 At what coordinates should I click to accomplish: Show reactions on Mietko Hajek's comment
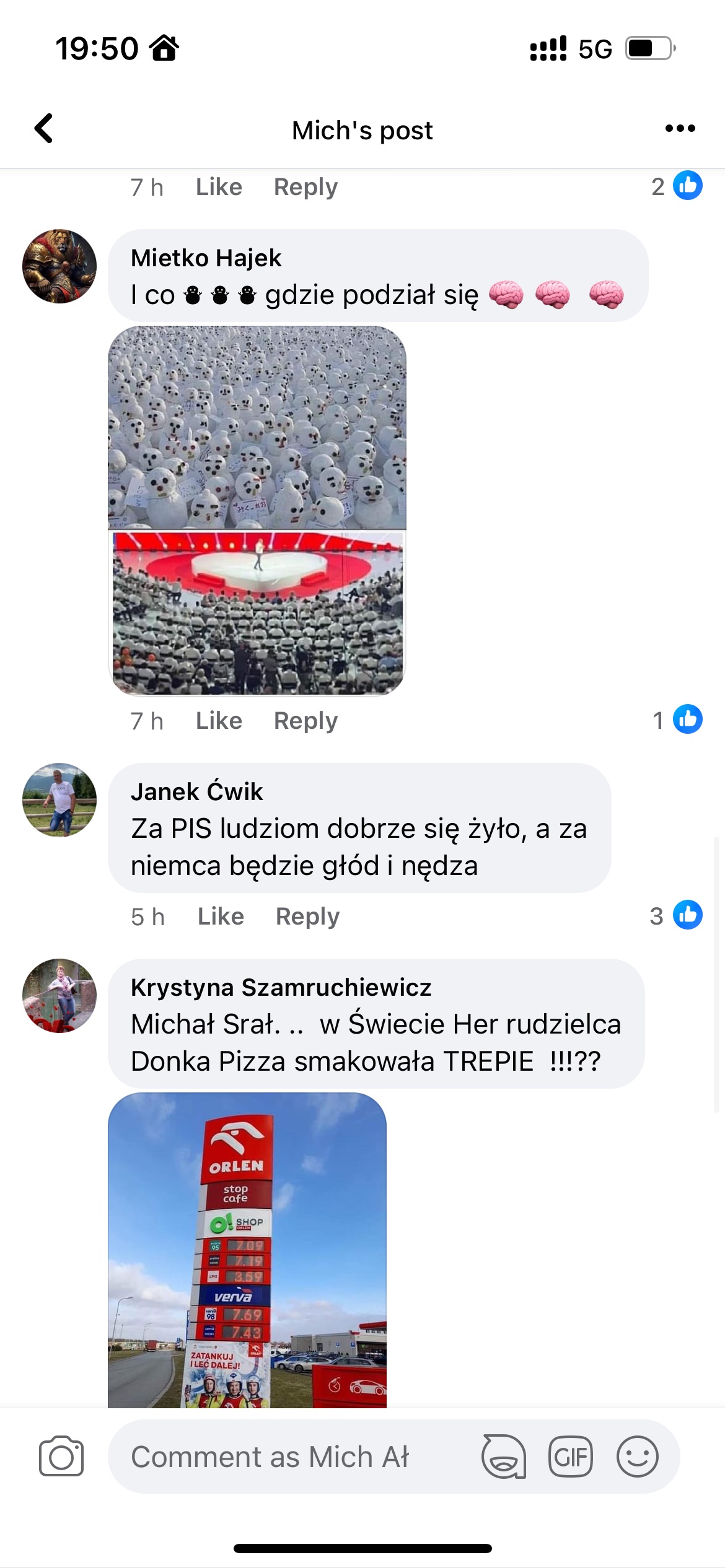(678, 720)
